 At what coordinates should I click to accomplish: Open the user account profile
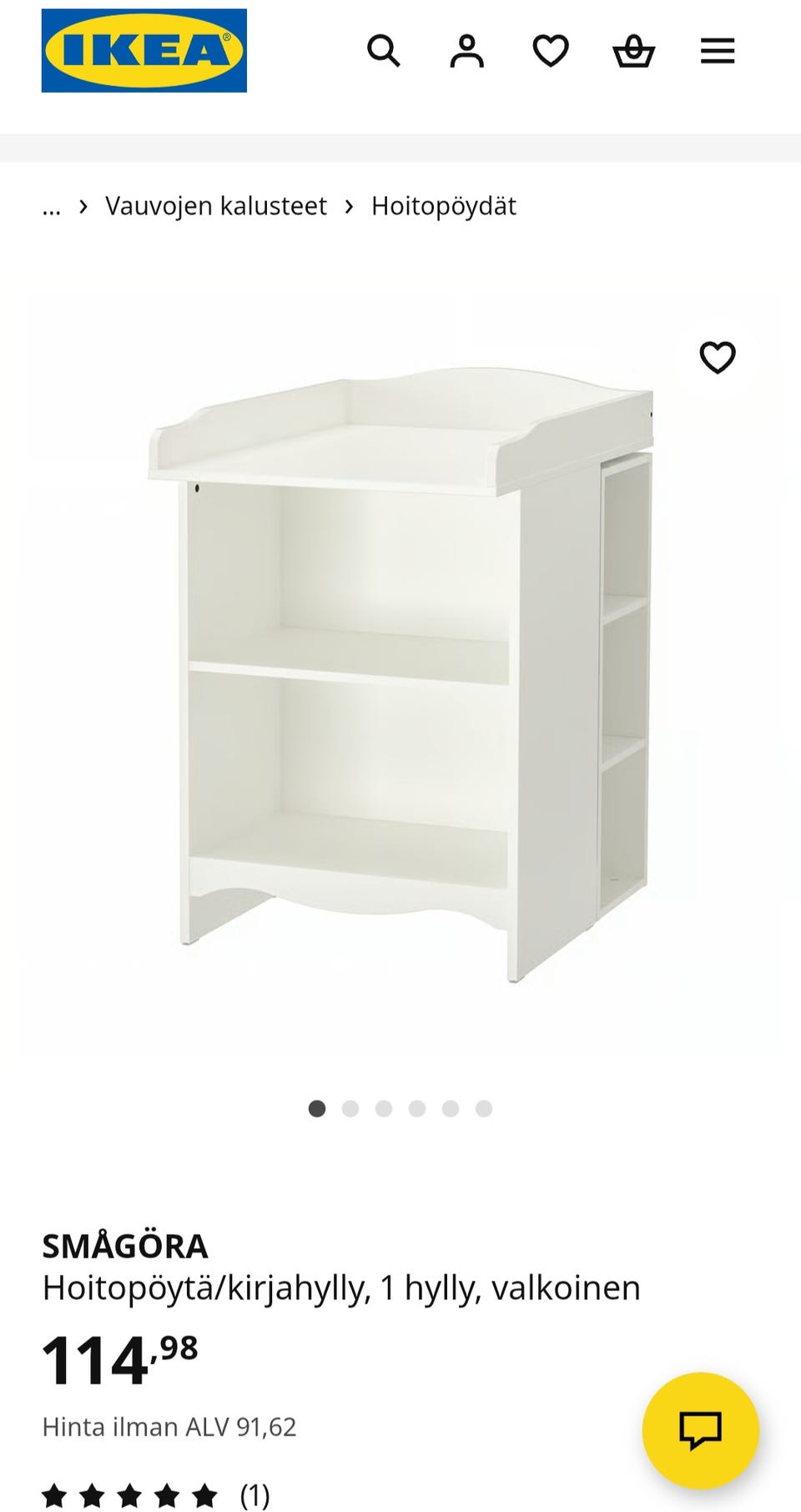[467, 52]
